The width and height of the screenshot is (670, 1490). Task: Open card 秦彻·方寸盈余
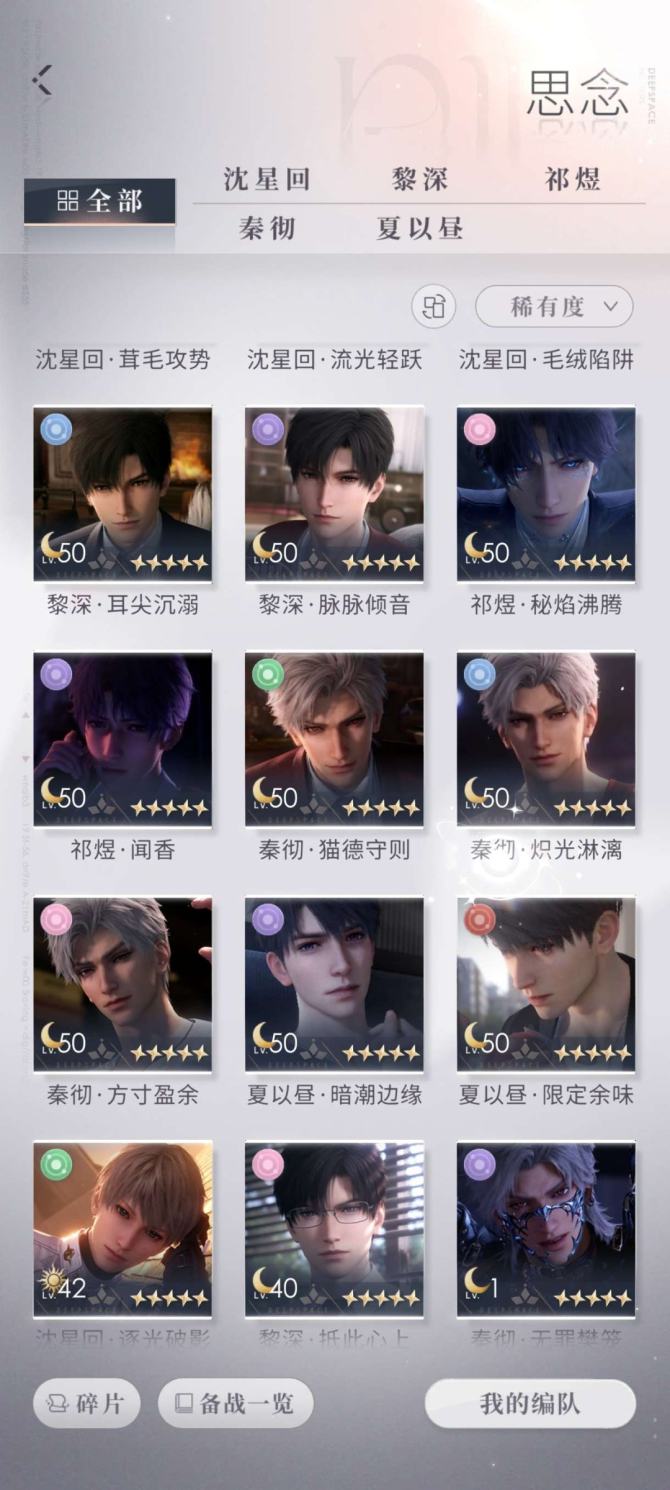click(x=123, y=985)
